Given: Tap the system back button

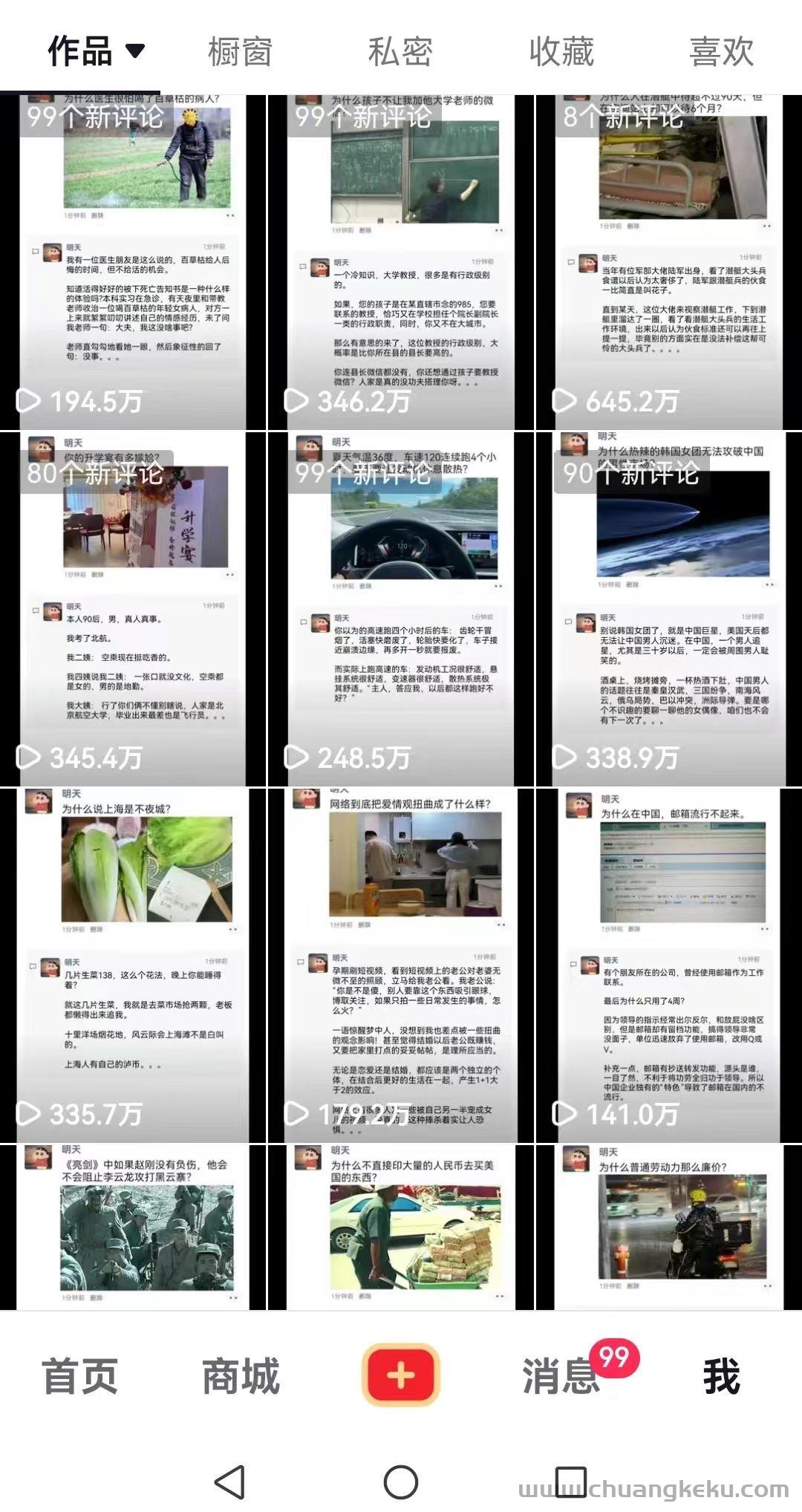Looking at the screenshot, I should point(229,1482).
